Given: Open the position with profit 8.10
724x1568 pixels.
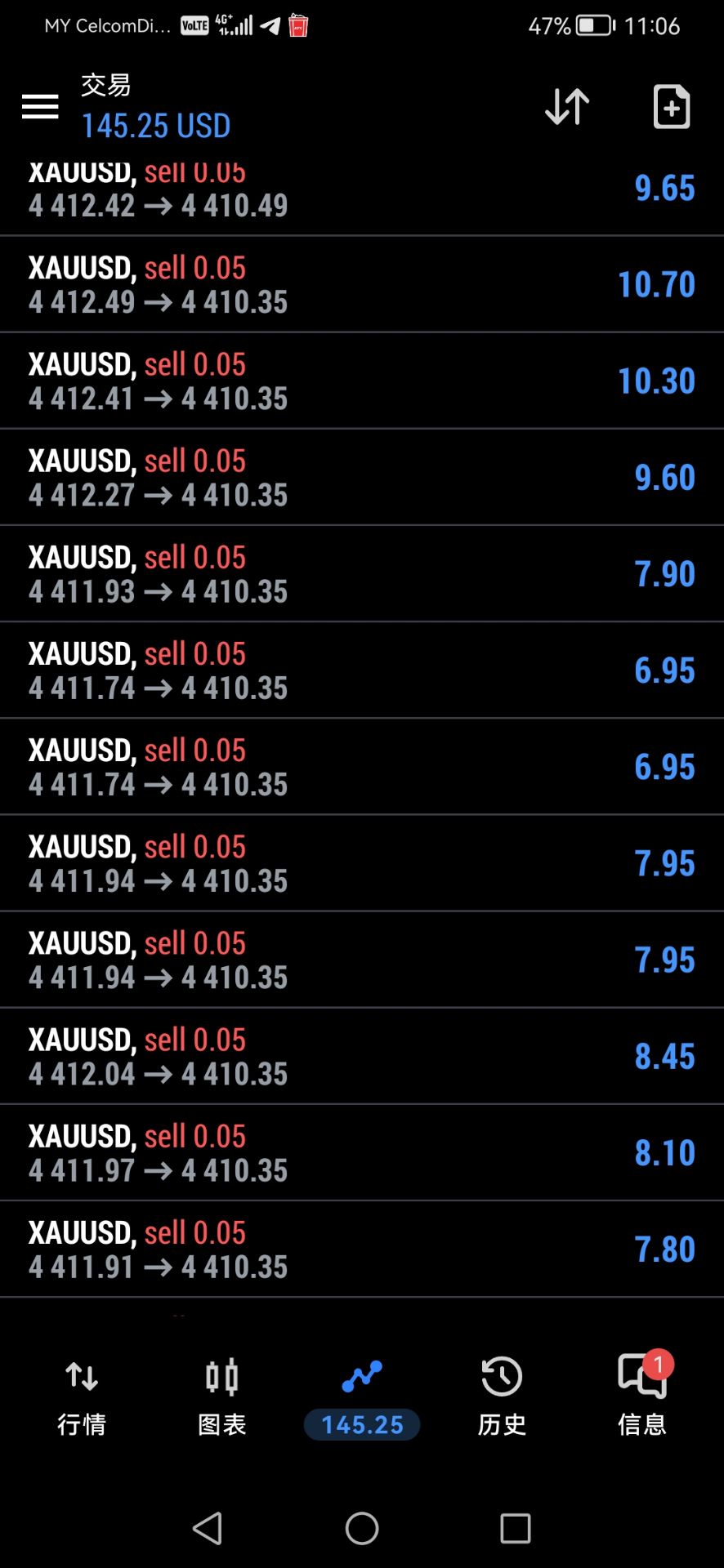Looking at the screenshot, I should coord(362,1152).
